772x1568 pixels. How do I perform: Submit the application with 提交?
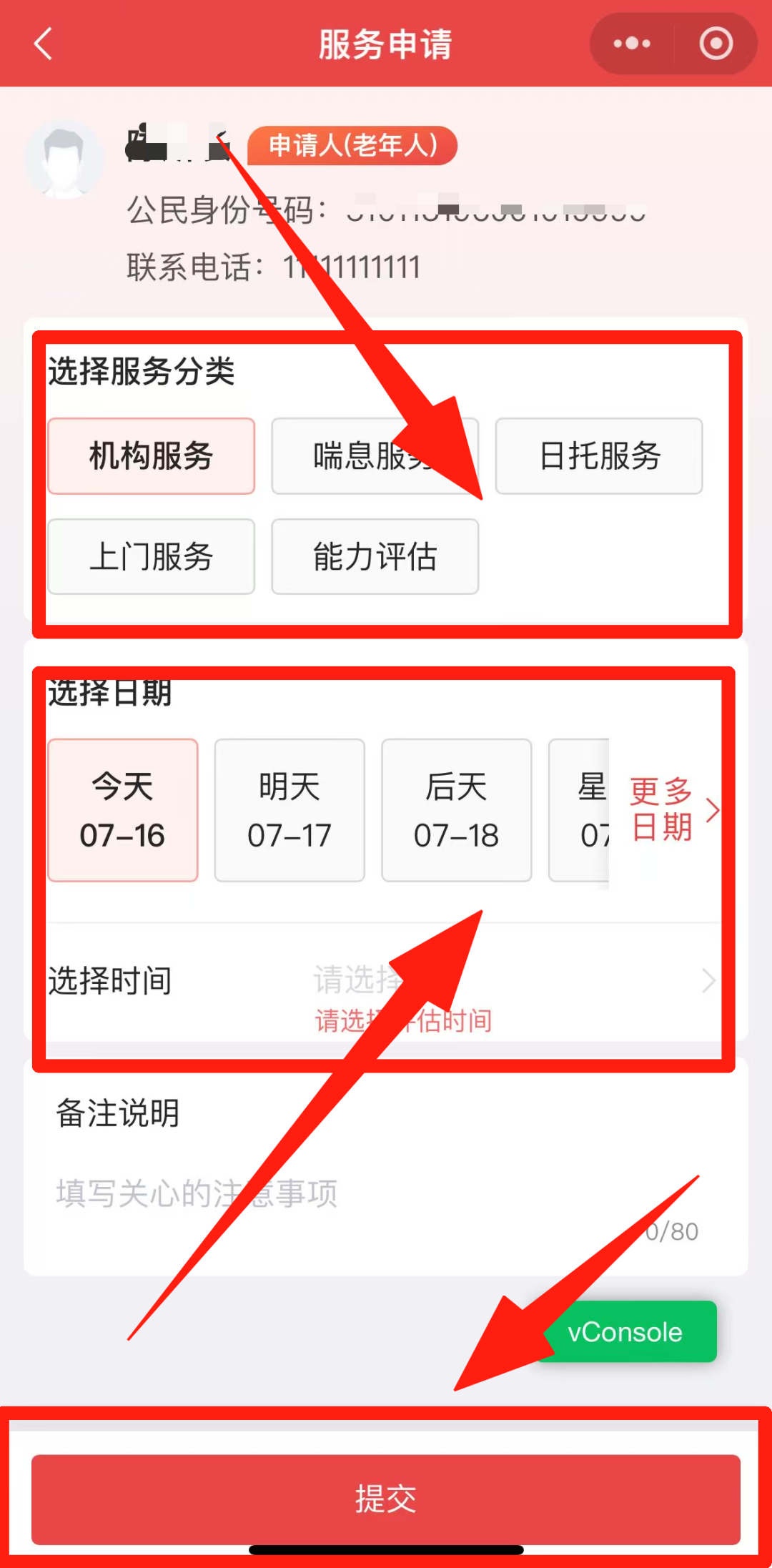pyautogui.click(x=385, y=1499)
